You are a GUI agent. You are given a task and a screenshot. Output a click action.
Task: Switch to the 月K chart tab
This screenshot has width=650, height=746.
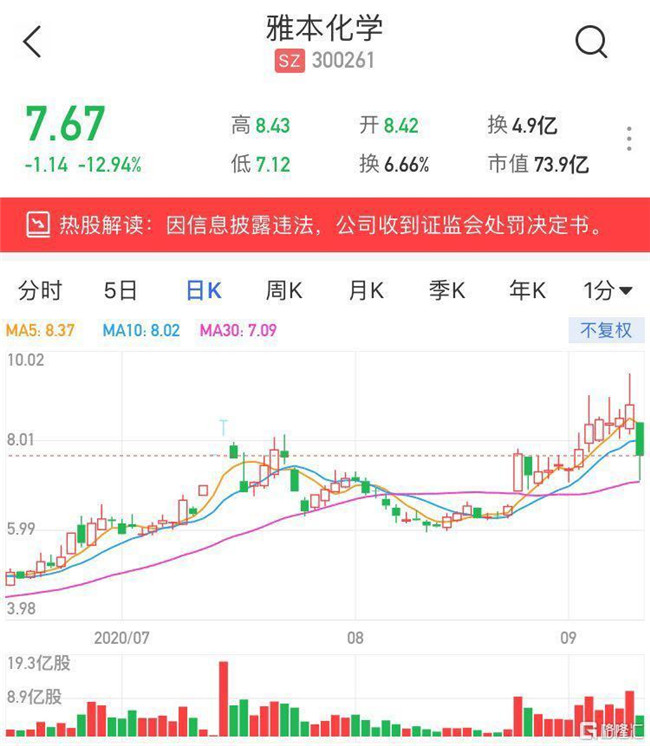366,291
